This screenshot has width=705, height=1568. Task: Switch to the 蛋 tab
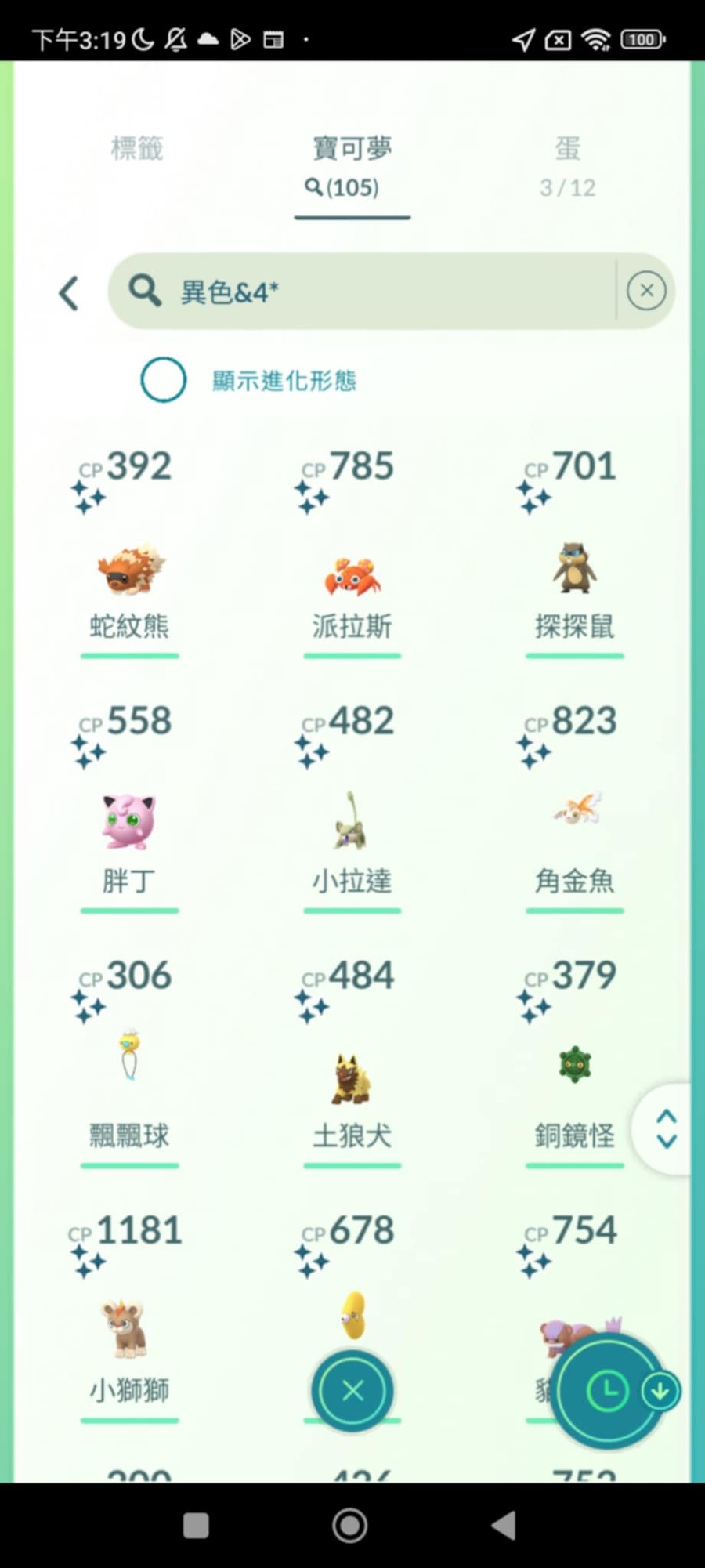click(x=568, y=166)
